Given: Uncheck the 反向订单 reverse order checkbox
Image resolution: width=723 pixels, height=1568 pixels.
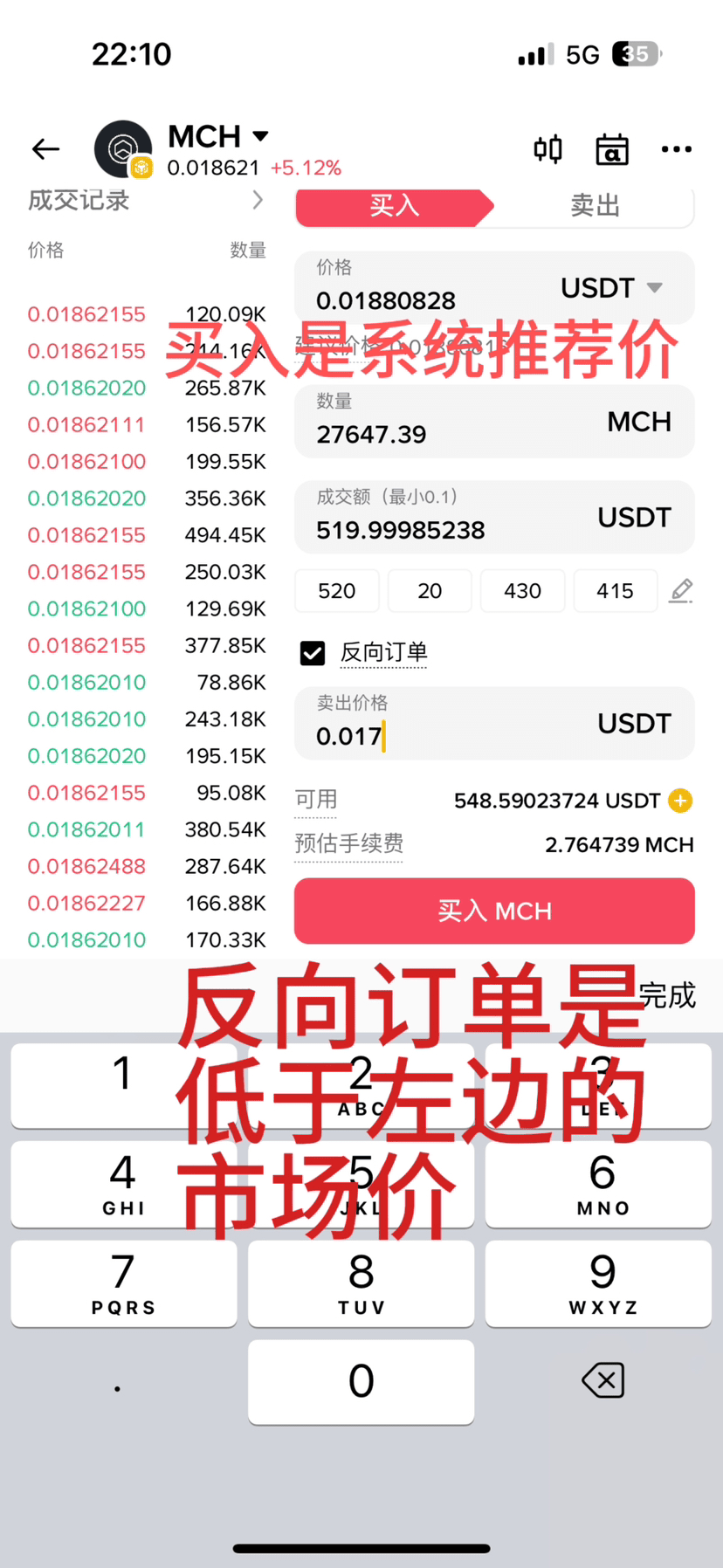Looking at the screenshot, I should click(313, 653).
